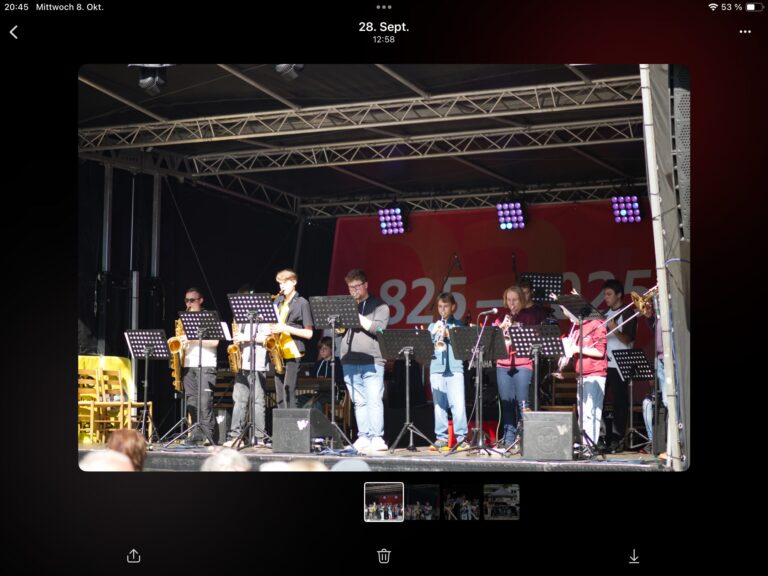Open the three-dot overflow menu
The height and width of the screenshot is (576, 768).
point(745,32)
